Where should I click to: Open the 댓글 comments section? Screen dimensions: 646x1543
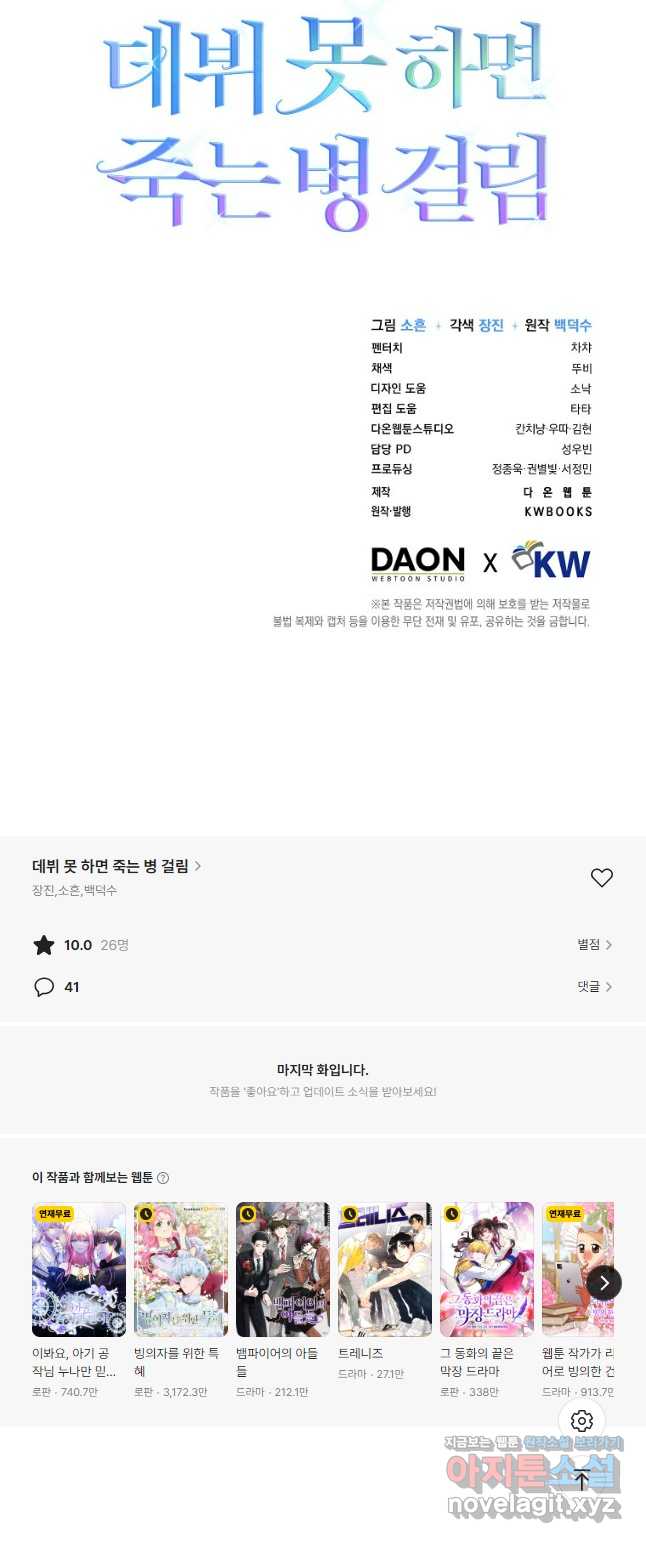595,986
